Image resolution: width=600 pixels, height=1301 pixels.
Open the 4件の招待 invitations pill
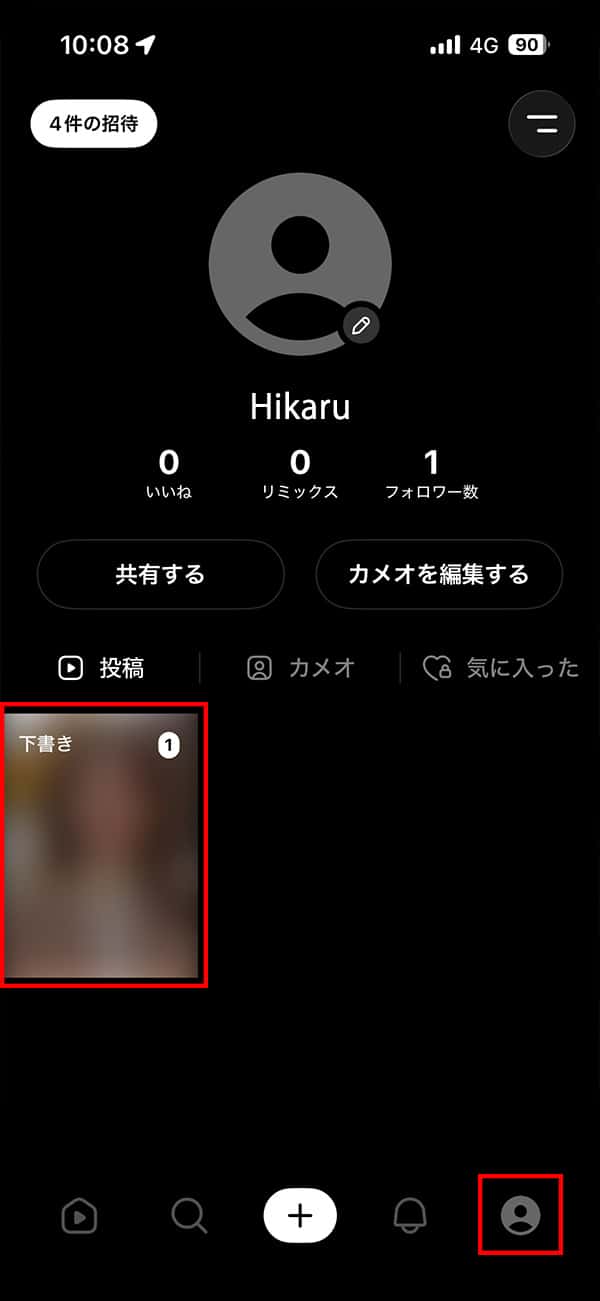tap(94, 124)
